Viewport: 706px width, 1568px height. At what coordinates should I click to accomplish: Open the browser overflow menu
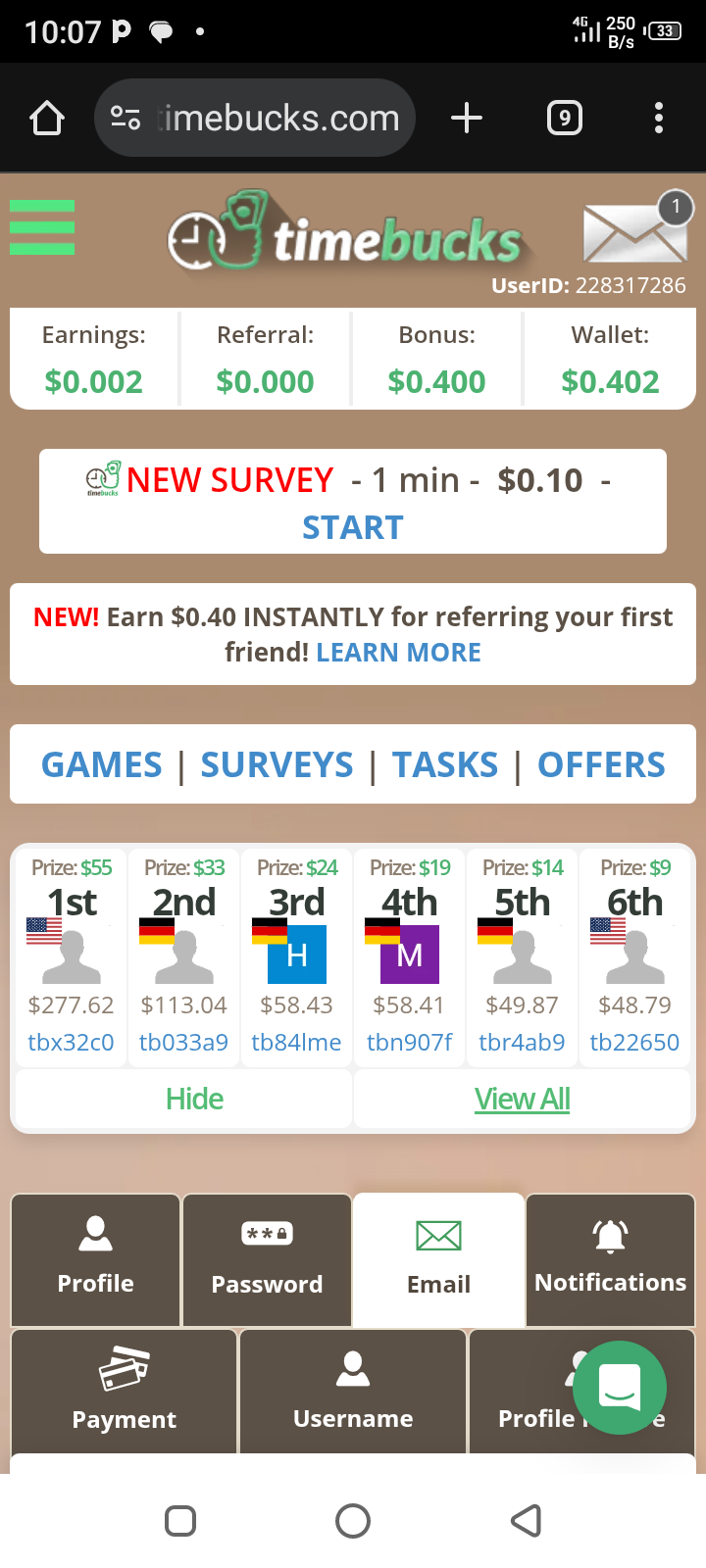click(659, 119)
